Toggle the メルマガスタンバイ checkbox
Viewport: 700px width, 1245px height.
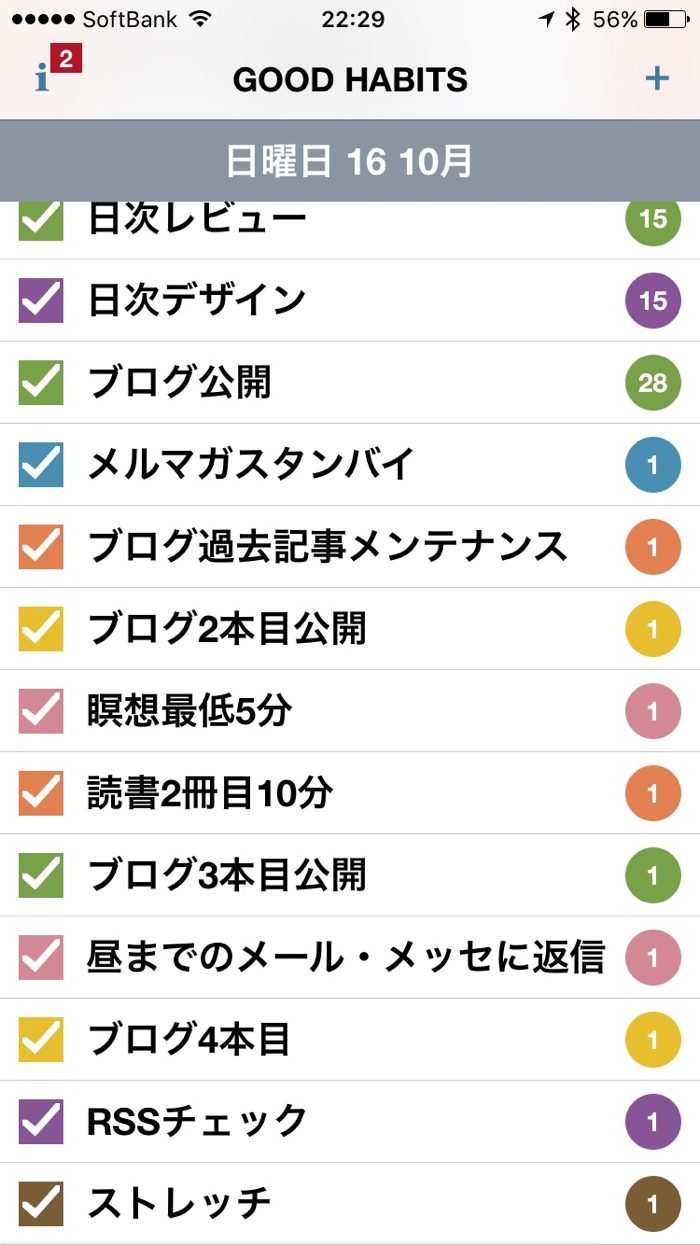(x=41, y=465)
